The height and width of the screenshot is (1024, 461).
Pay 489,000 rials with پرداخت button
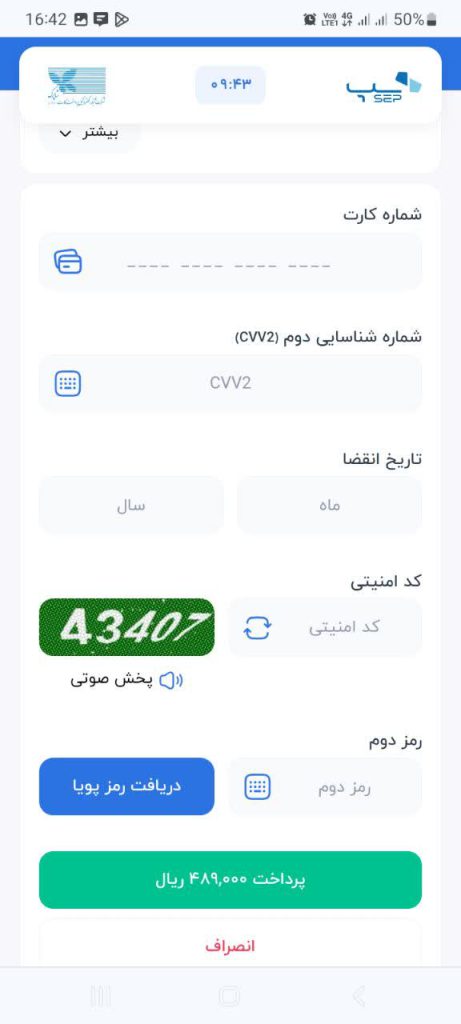pyautogui.click(x=230, y=880)
